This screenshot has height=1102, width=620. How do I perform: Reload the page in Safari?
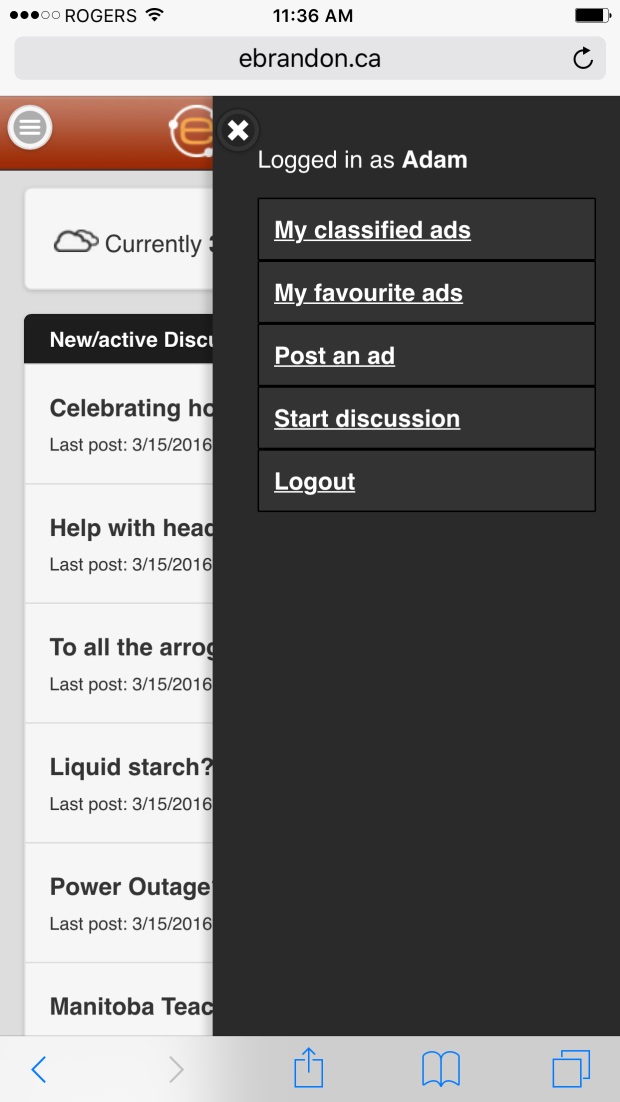point(583,59)
